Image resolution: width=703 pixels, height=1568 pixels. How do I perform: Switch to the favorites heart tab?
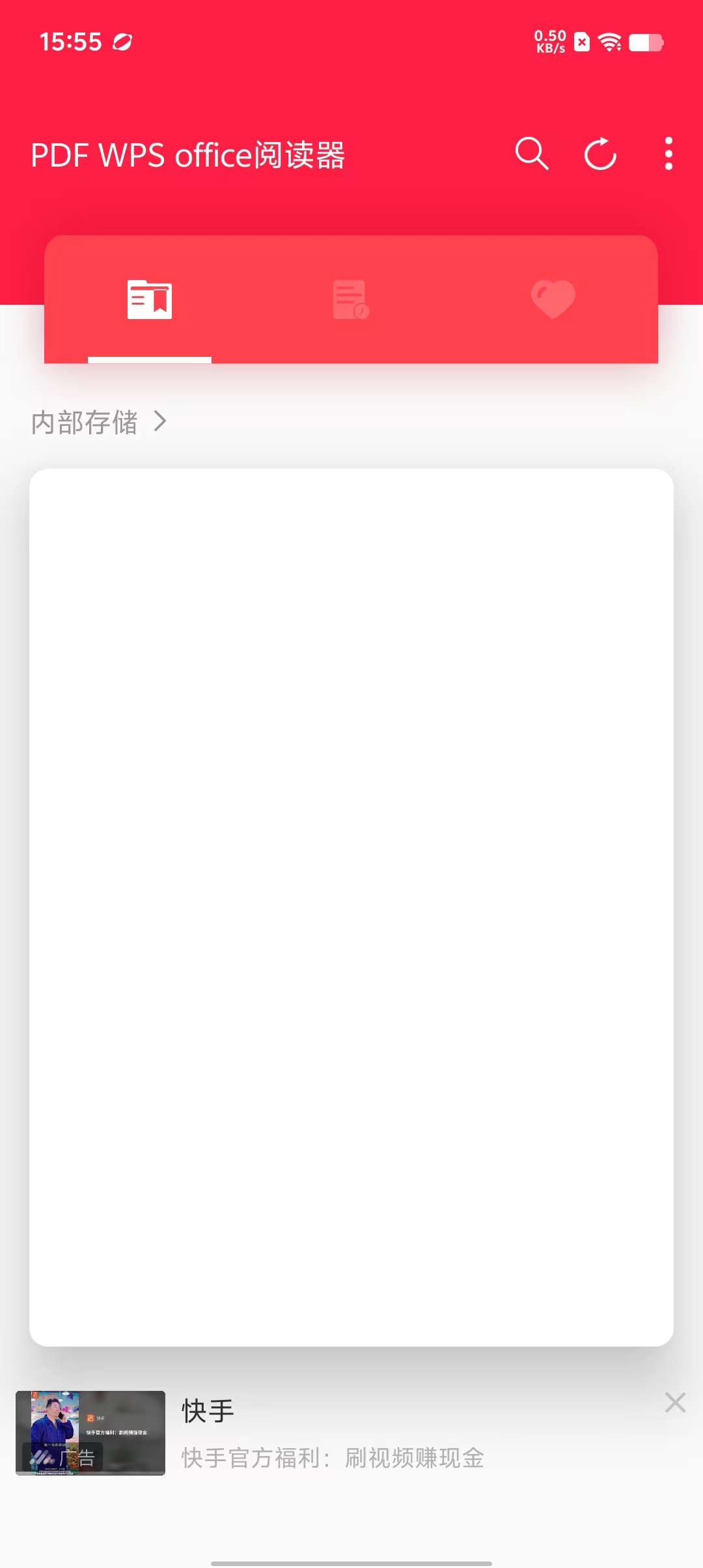point(553,300)
